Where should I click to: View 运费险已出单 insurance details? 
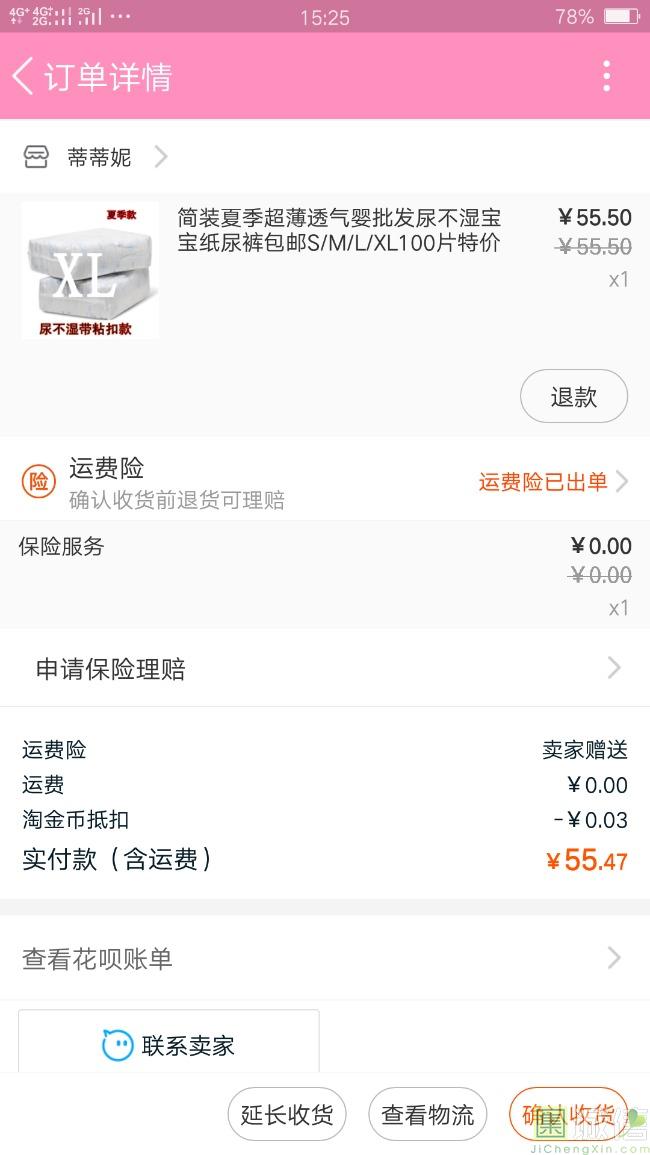point(552,482)
